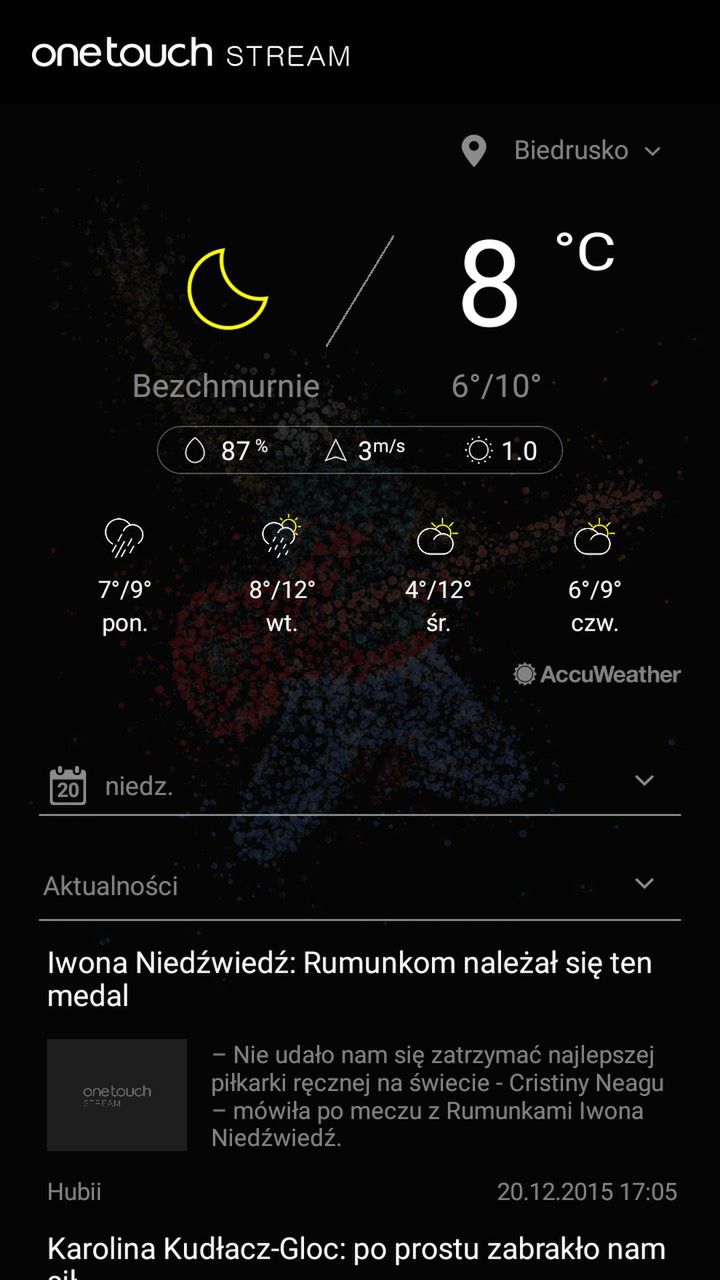Check the śr. weather forecast
This screenshot has height=1280, width=720.
tap(438, 577)
